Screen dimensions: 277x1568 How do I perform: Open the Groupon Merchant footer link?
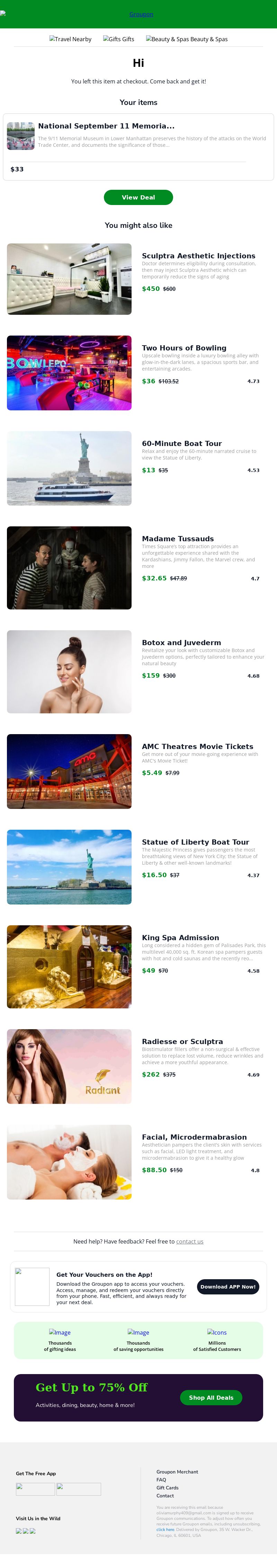[x=177, y=1471]
